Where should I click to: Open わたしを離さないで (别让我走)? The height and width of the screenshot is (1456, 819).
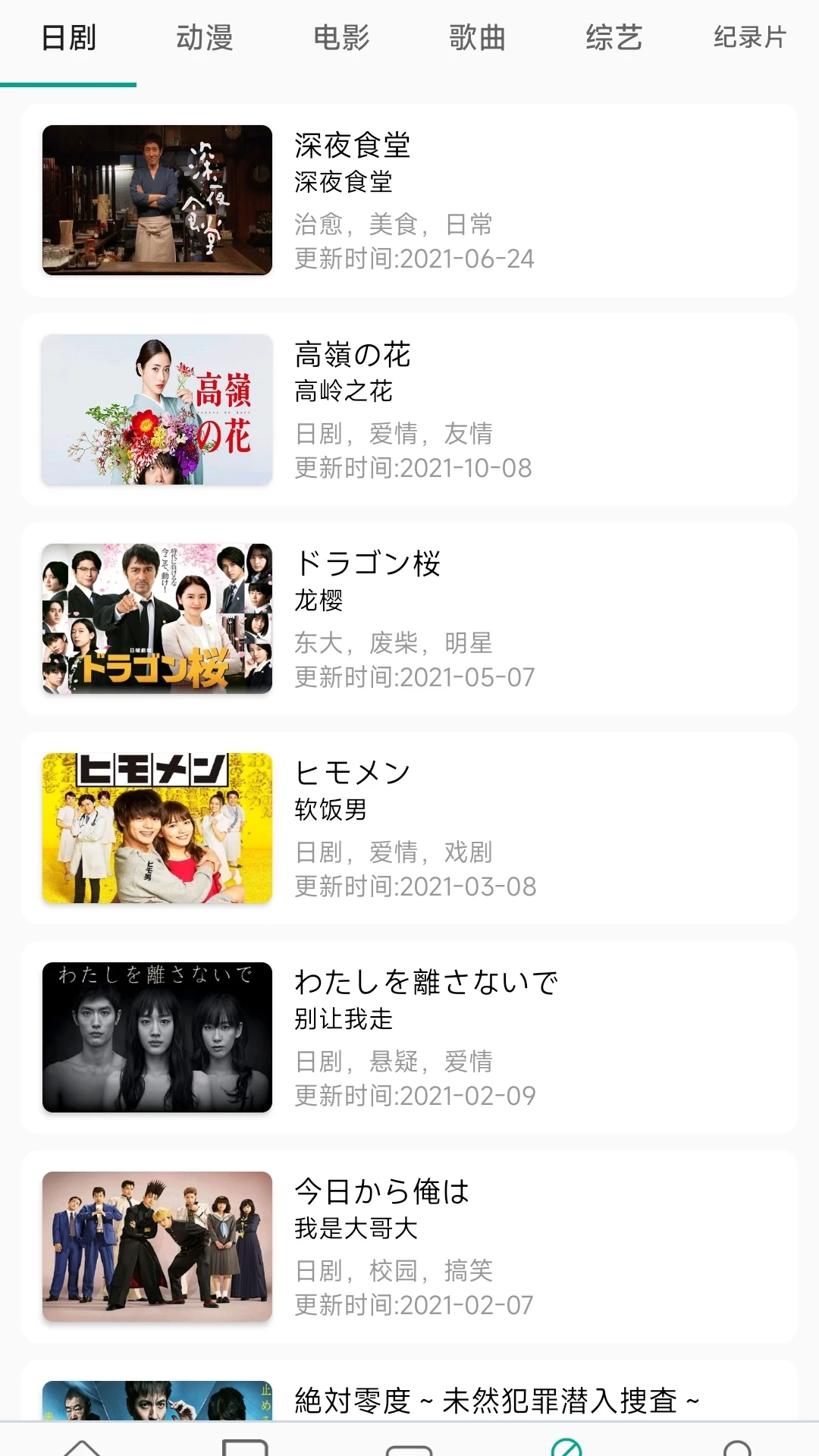pos(409,1037)
